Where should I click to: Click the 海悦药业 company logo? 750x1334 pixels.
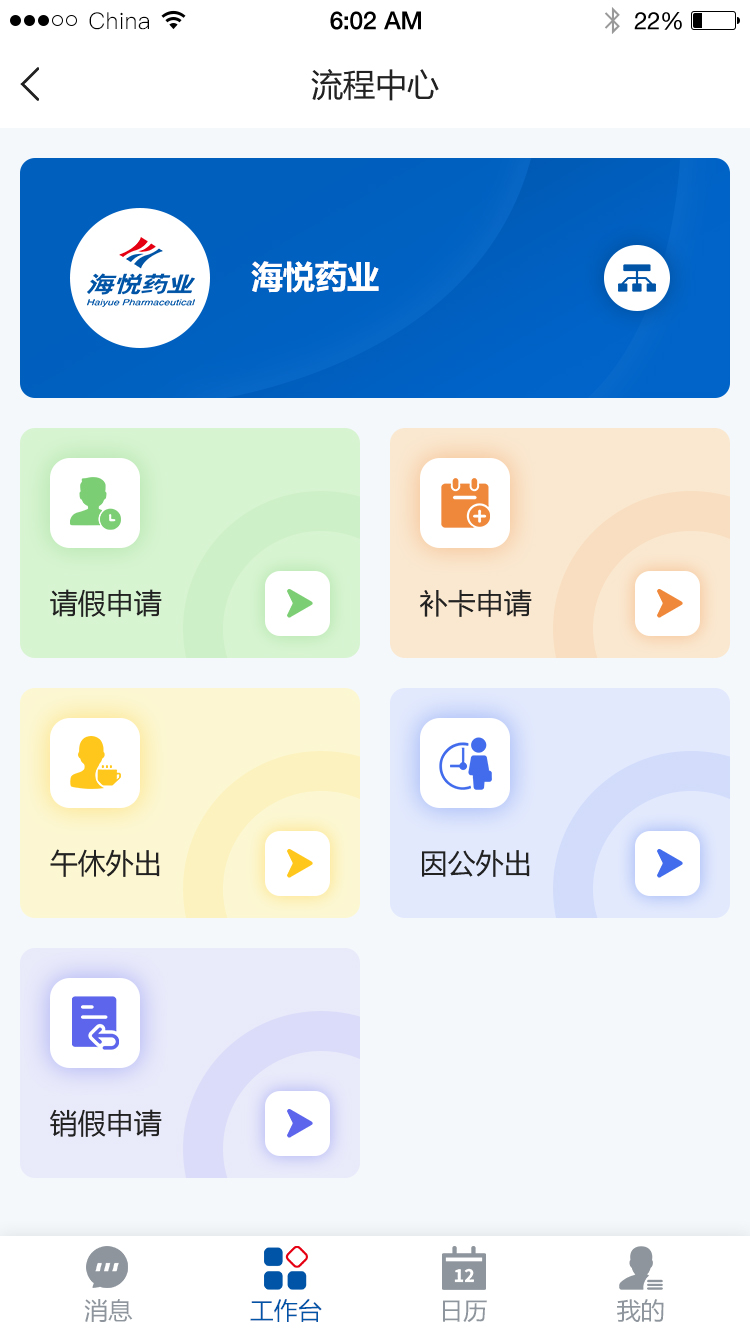click(x=140, y=278)
